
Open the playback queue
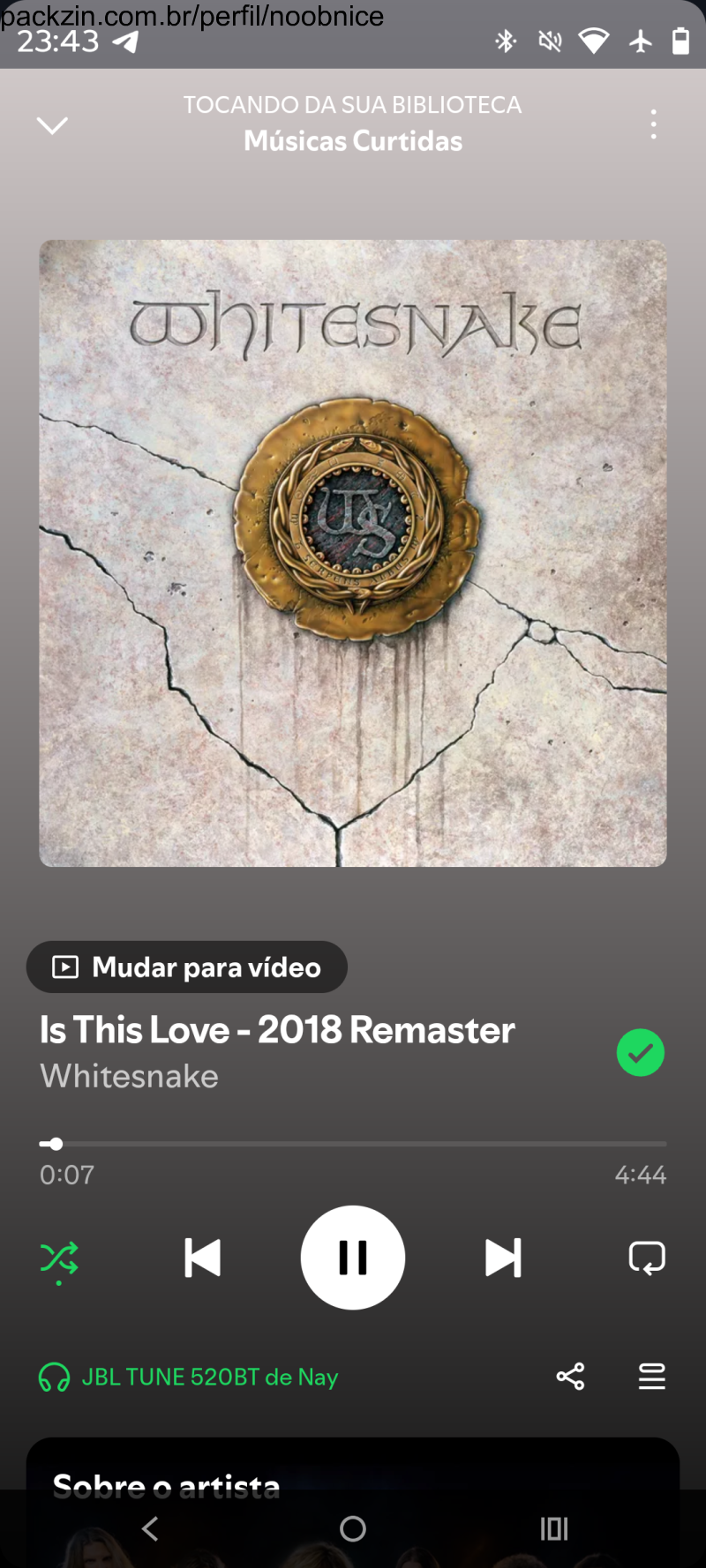[x=652, y=1377]
